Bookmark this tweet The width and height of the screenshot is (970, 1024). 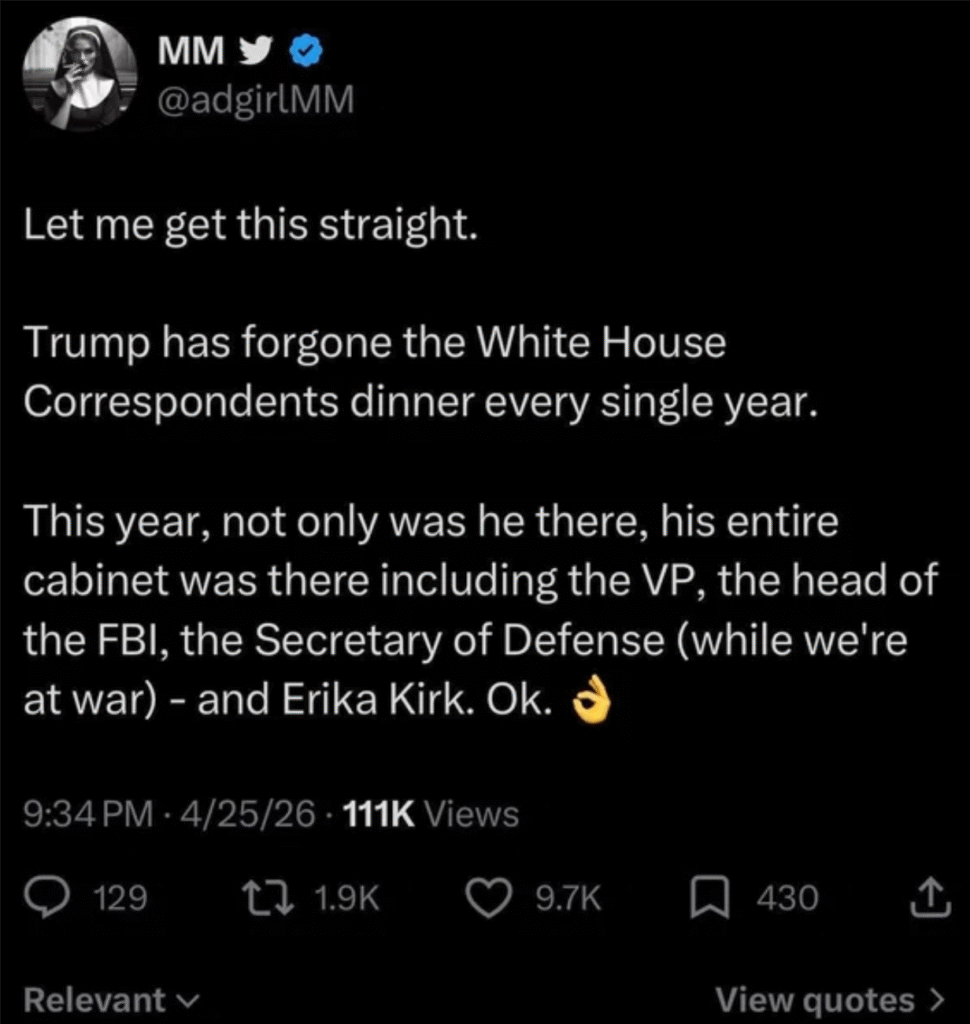pyautogui.click(x=709, y=898)
